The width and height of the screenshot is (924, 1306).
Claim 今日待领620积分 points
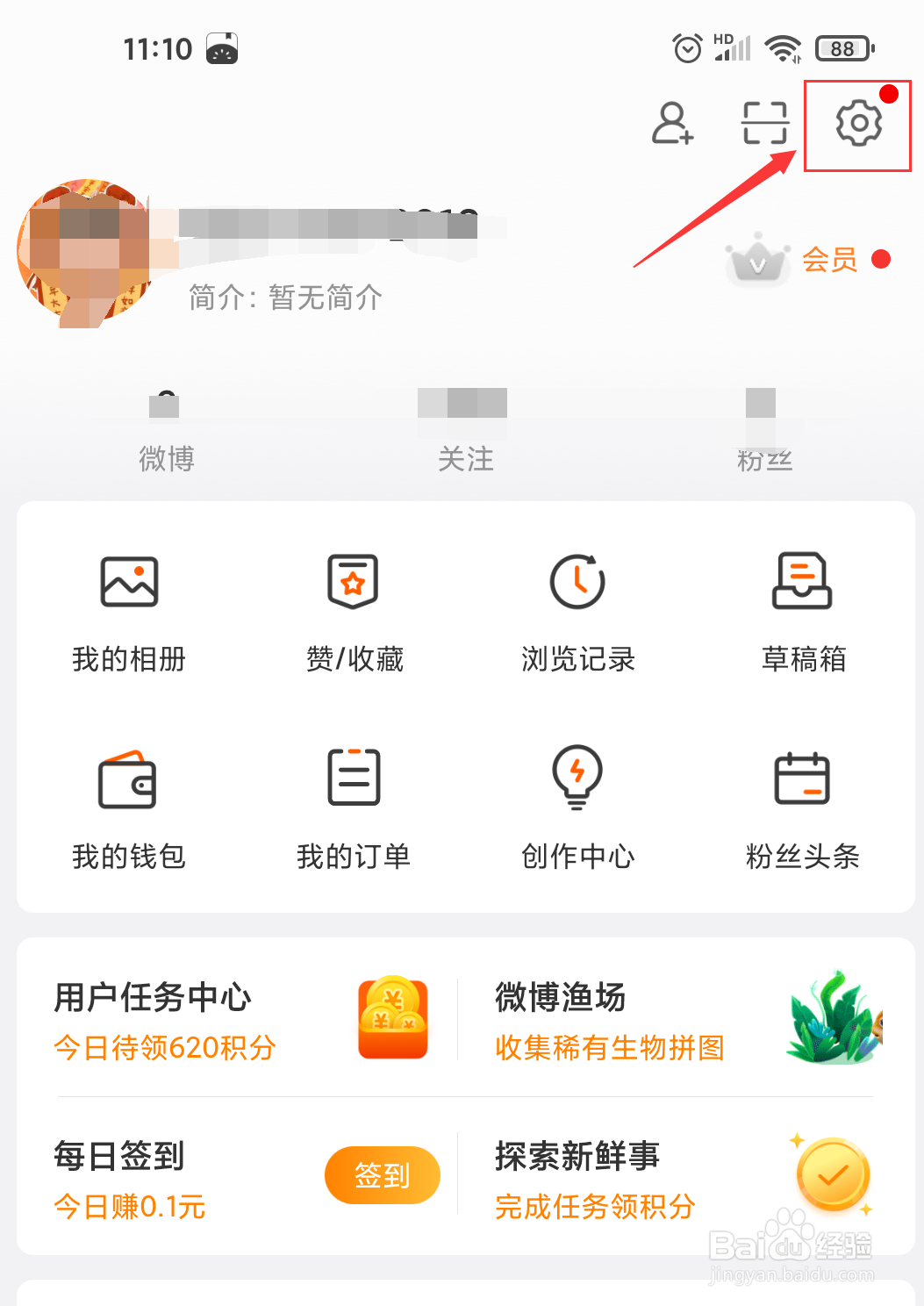click(164, 1048)
